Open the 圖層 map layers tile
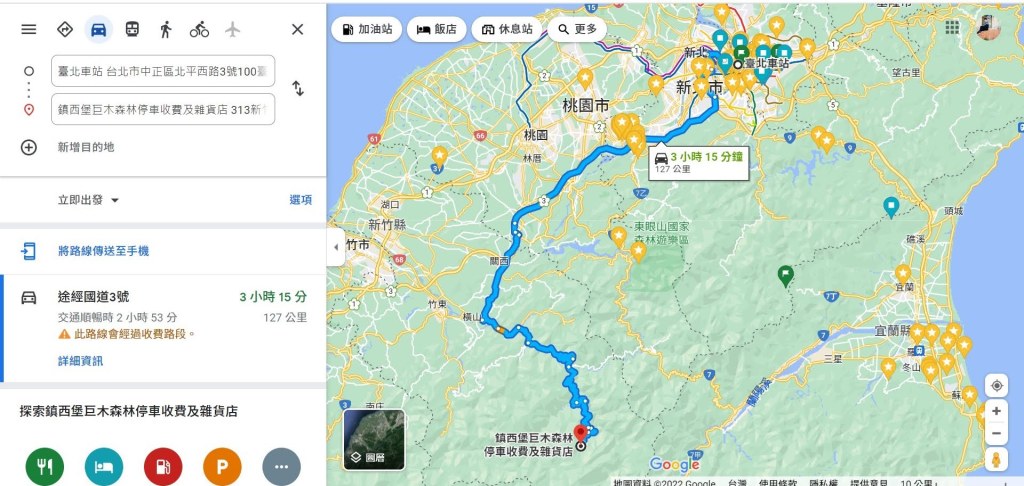 pos(374,440)
